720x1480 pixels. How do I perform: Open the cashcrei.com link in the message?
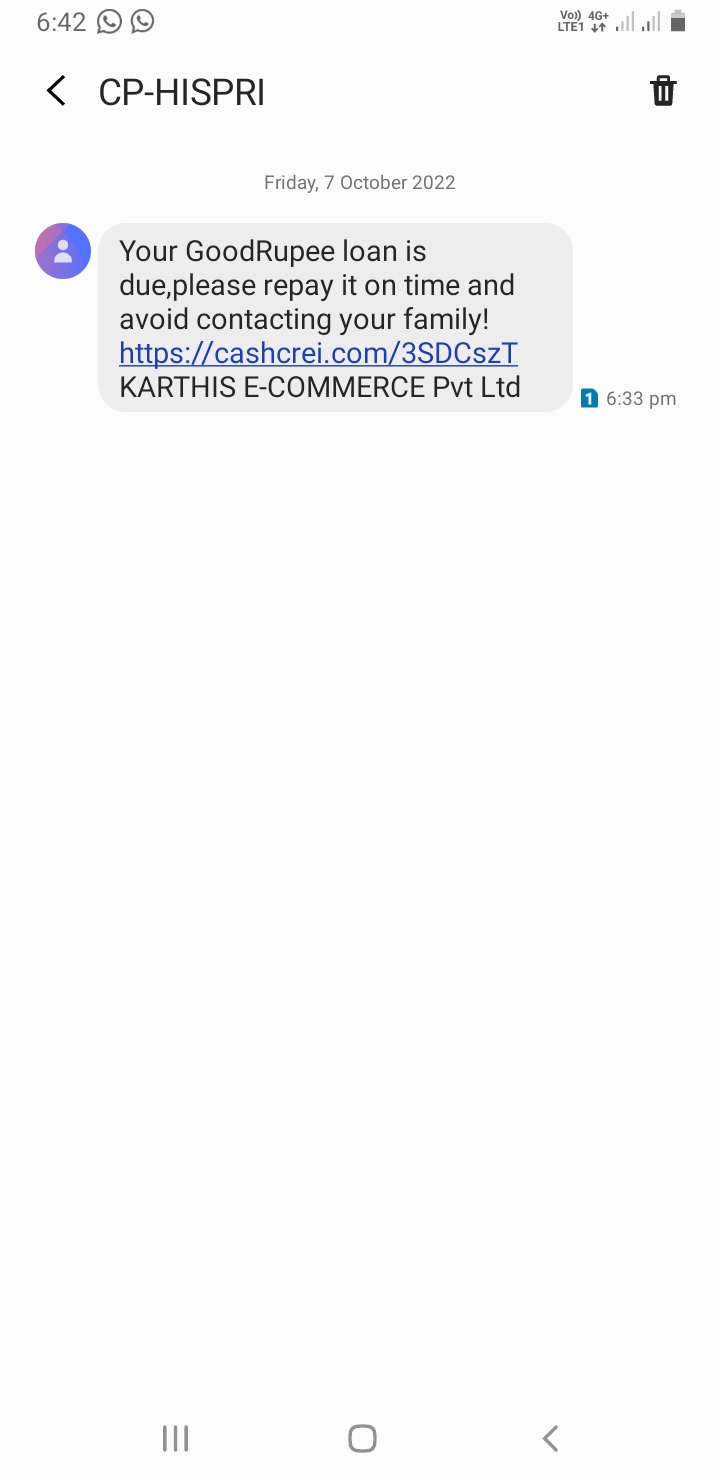pyautogui.click(x=318, y=353)
